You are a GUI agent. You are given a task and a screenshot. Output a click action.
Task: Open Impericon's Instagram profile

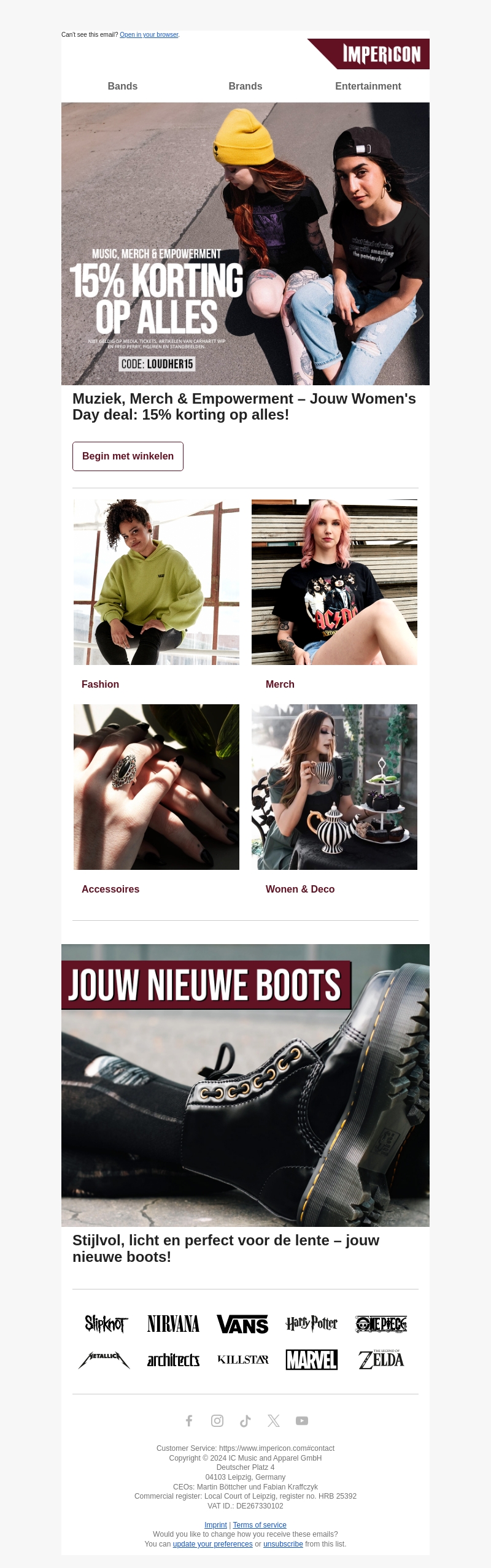pyautogui.click(x=217, y=1421)
